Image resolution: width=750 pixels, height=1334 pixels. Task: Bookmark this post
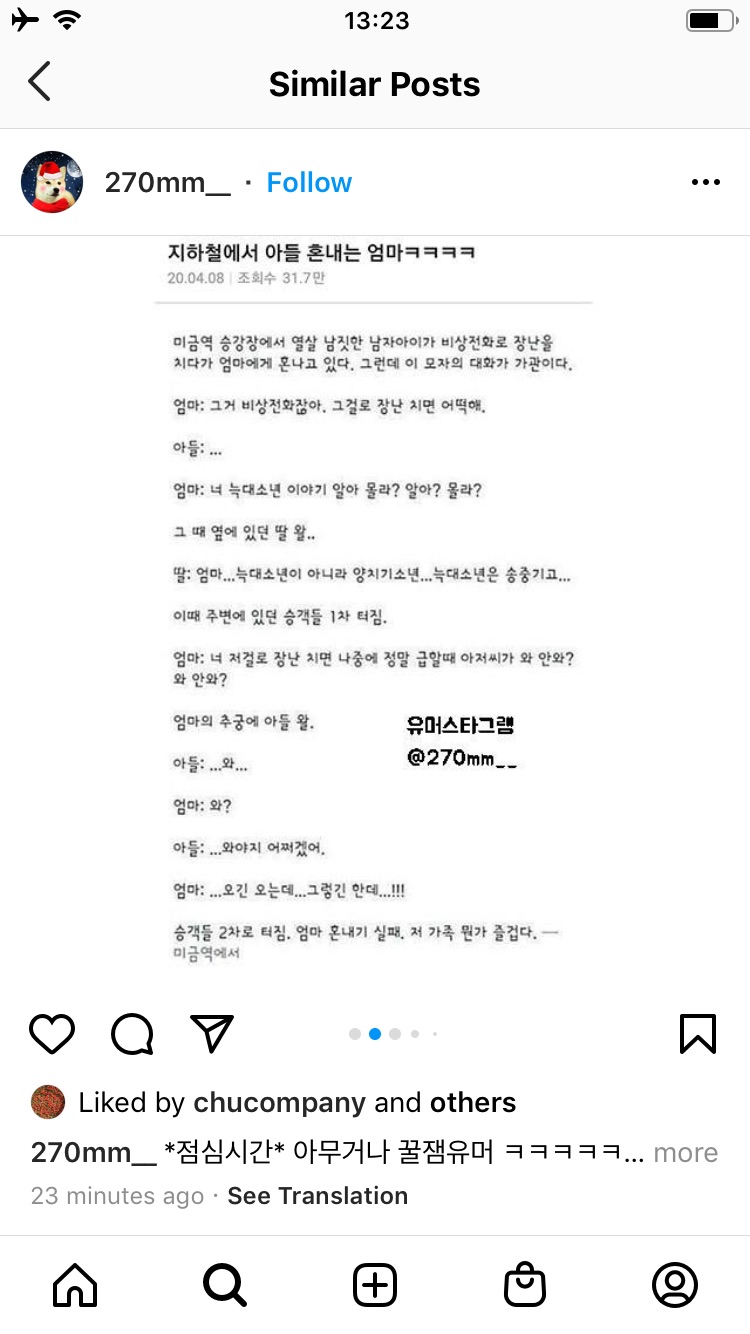pos(697,1034)
